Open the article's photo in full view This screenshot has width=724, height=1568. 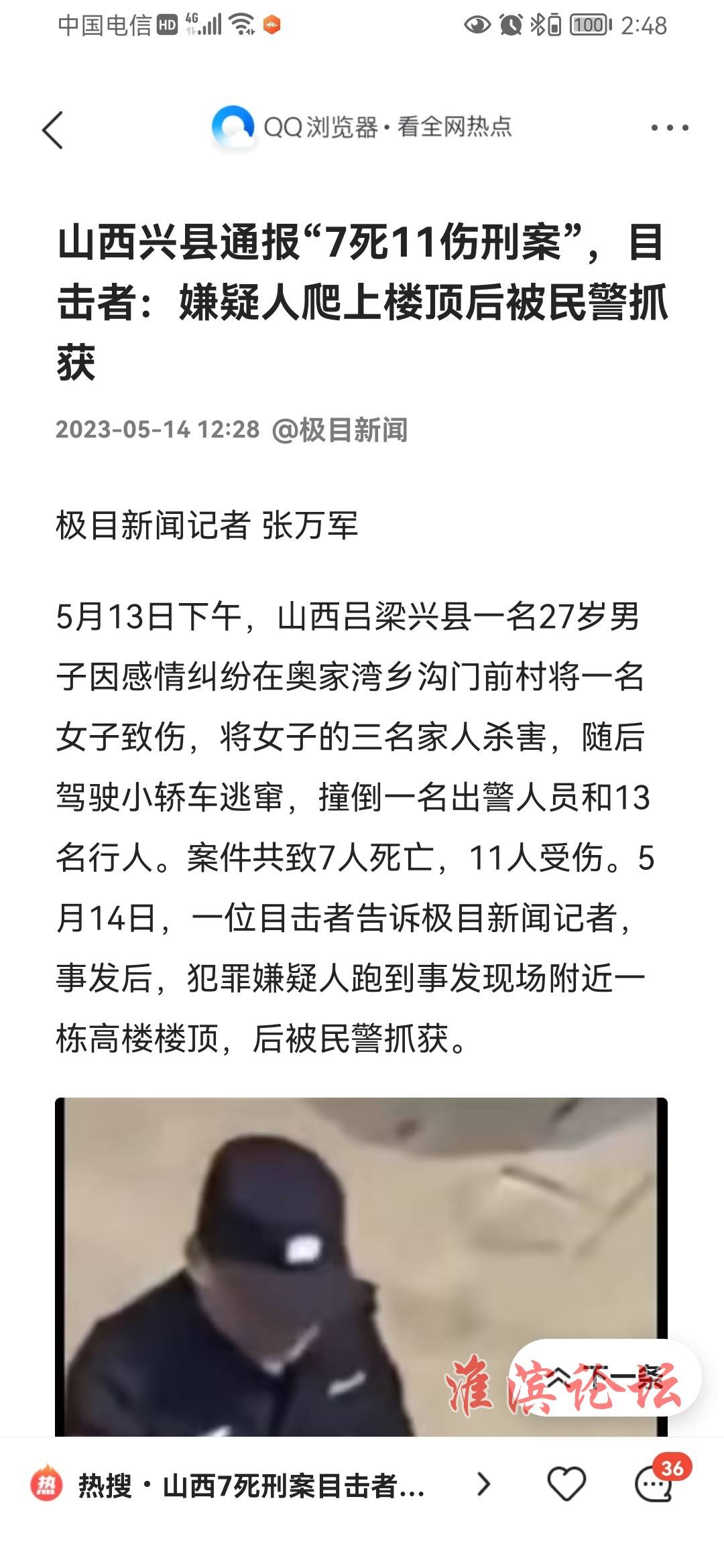(x=302, y=1260)
